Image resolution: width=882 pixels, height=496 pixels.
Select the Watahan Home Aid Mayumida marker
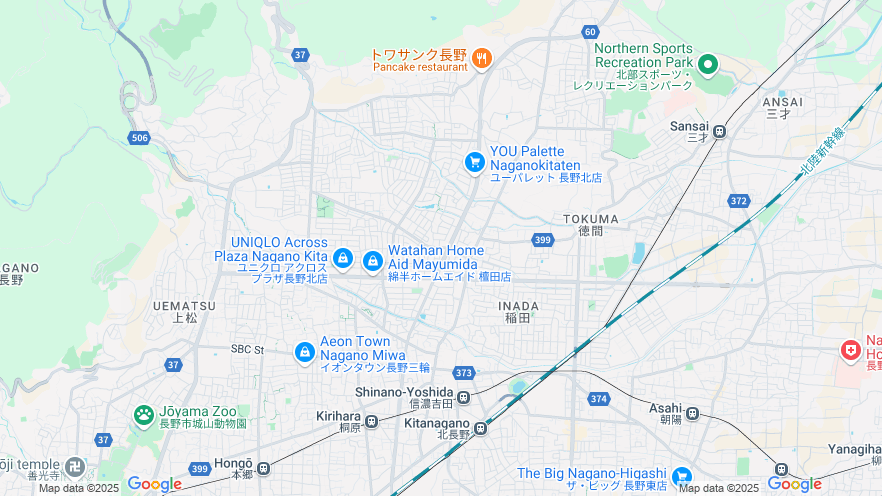click(x=372, y=261)
